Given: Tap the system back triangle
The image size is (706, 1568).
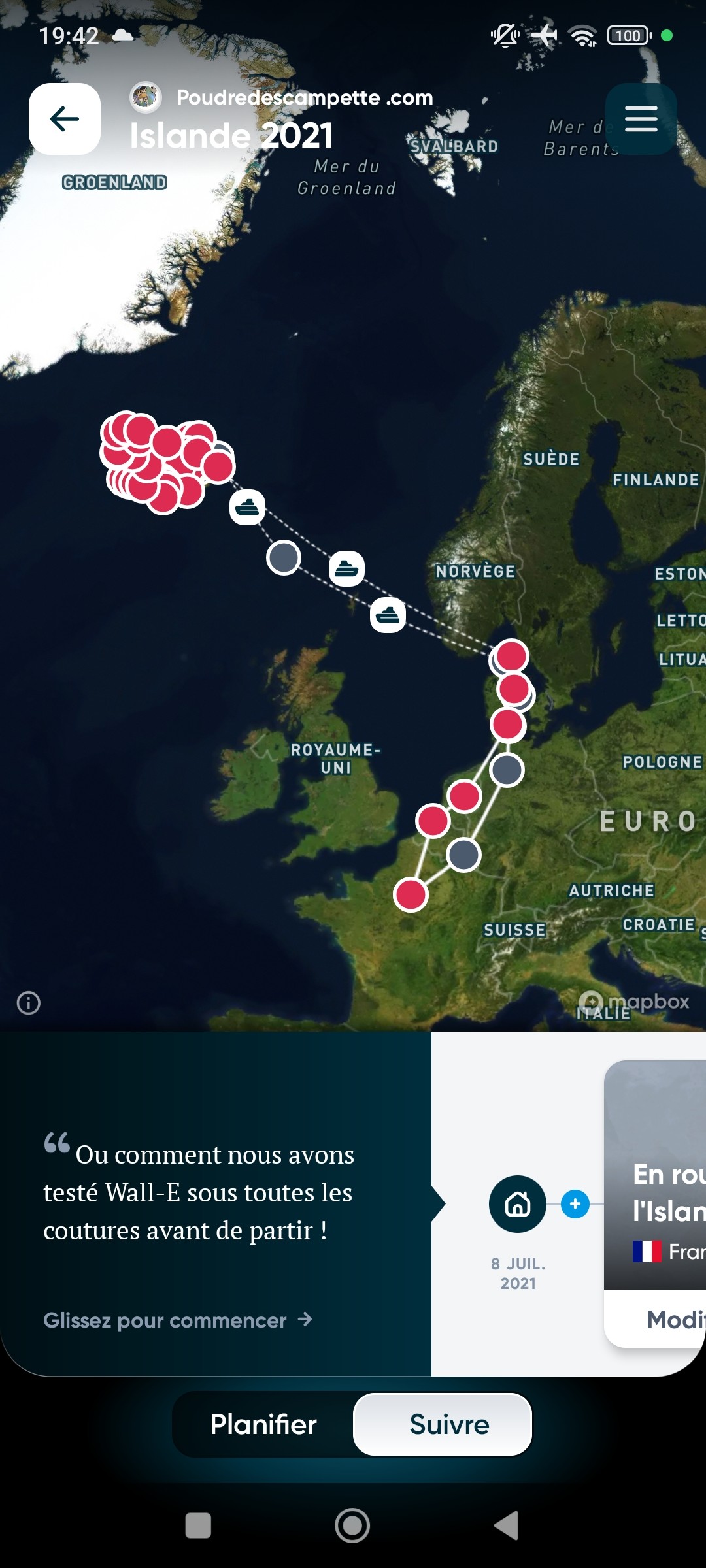Looking at the screenshot, I should [507, 1526].
